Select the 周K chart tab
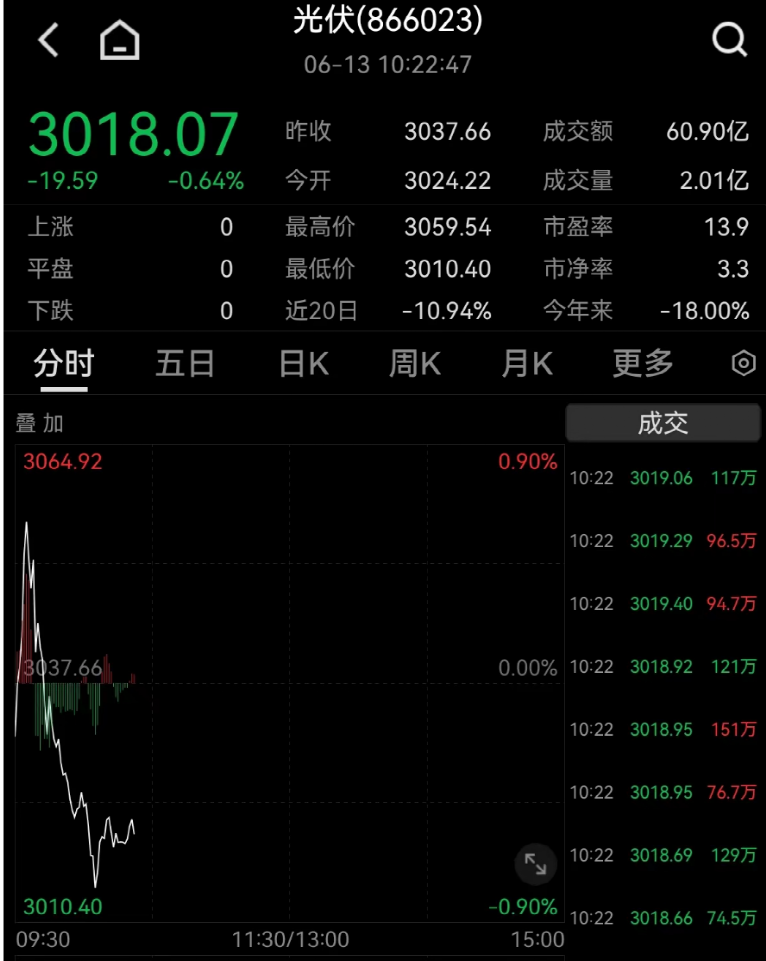 tap(415, 363)
